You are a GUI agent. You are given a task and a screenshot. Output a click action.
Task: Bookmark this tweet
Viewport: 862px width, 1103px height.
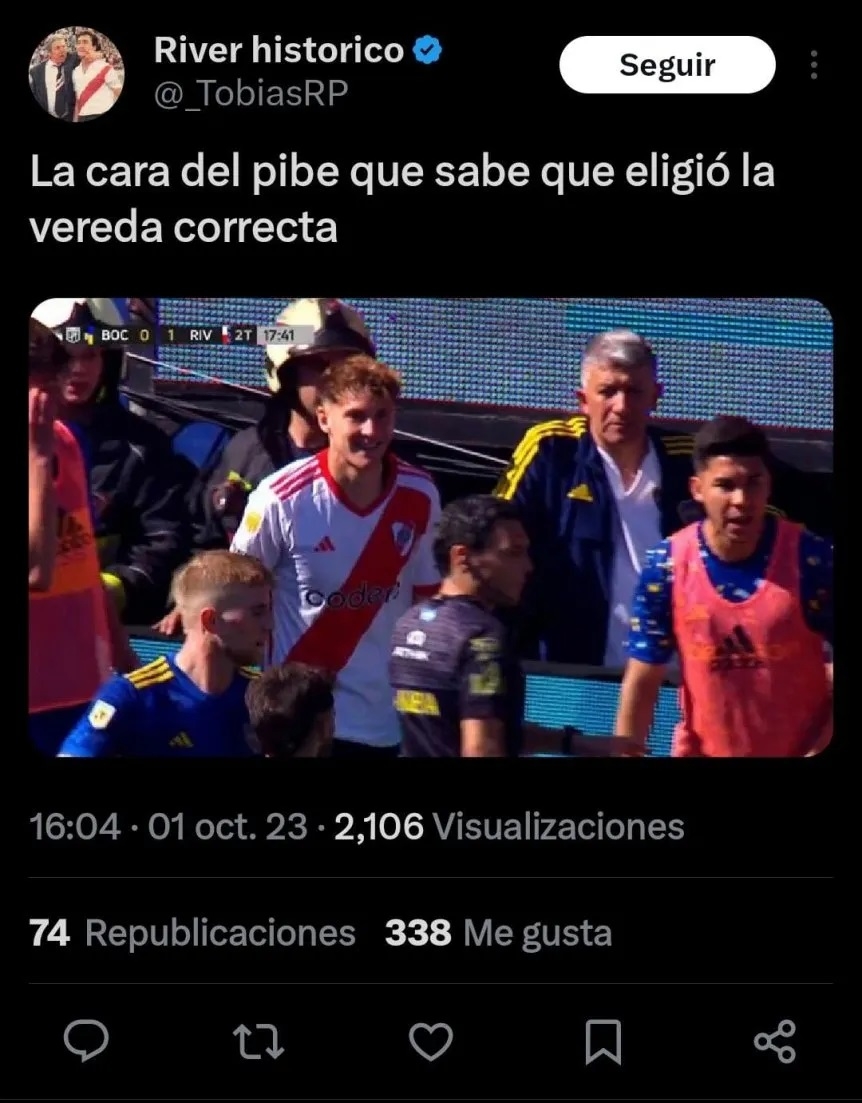603,1041
